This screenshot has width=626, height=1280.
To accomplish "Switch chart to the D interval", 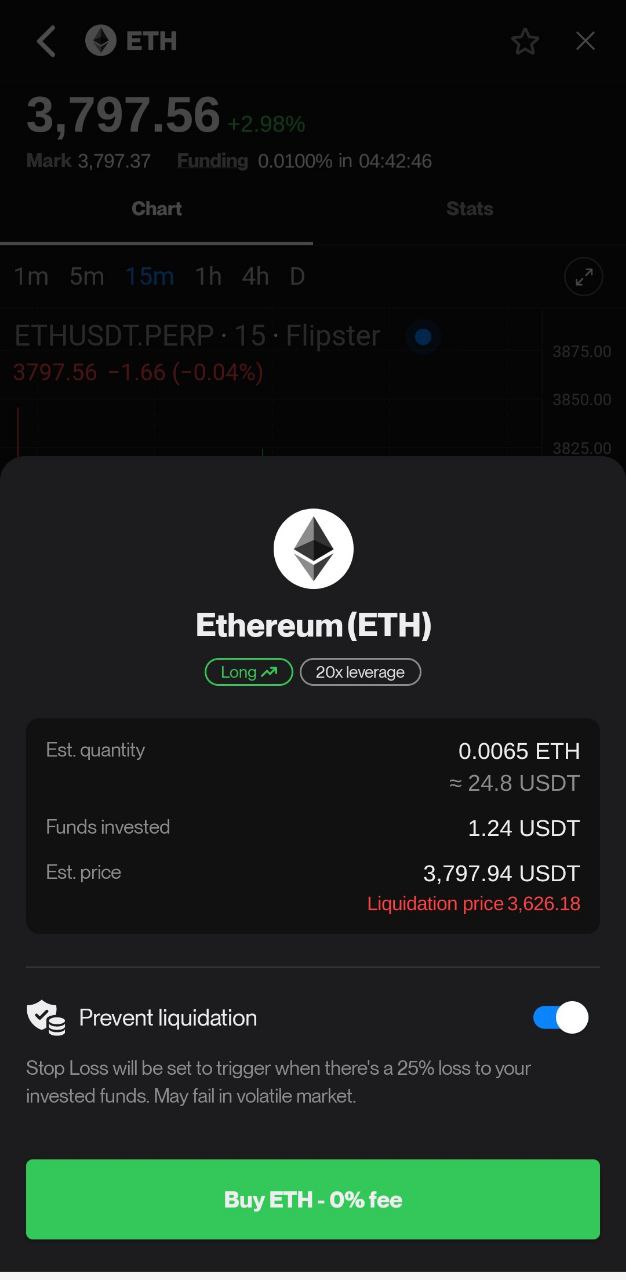I will [x=297, y=276].
